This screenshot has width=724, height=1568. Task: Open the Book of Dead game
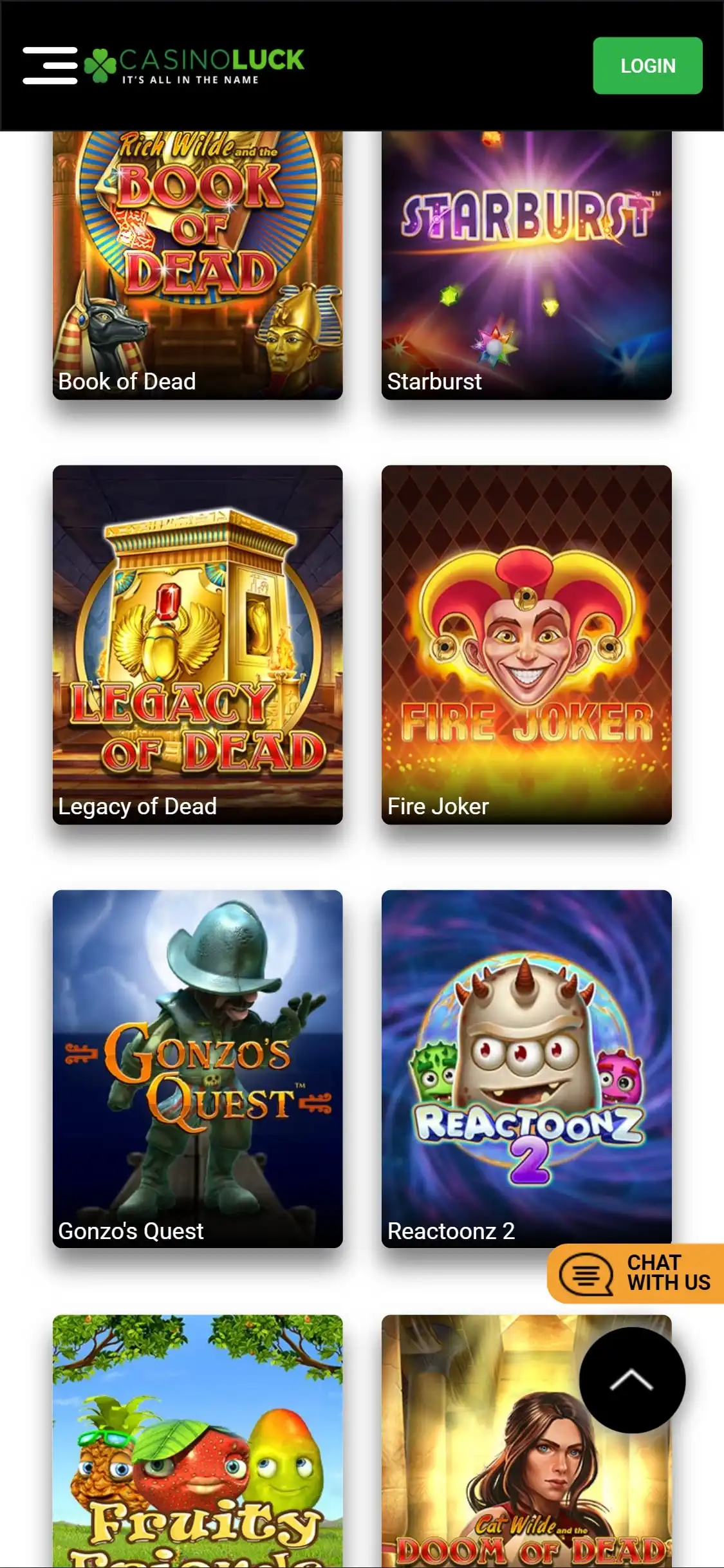click(x=198, y=264)
